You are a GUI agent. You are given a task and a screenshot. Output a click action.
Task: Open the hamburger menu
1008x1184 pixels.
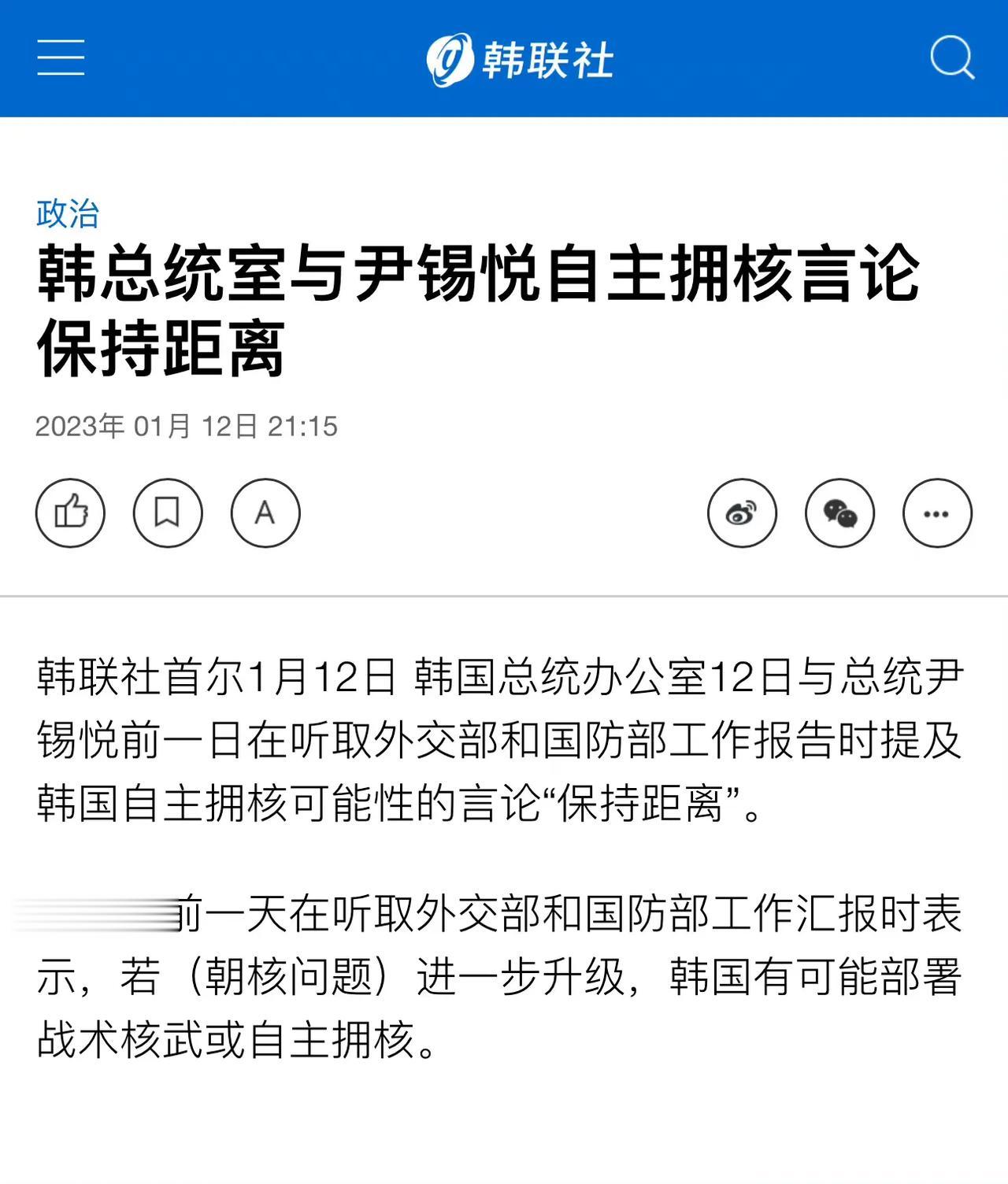(x=61, y=57)
